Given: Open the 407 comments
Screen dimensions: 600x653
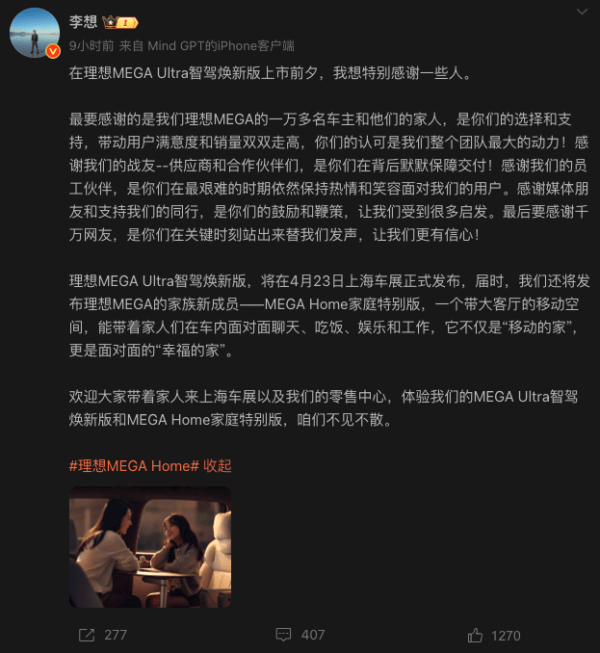Looking at the screenshot, I should coord(300,635).
